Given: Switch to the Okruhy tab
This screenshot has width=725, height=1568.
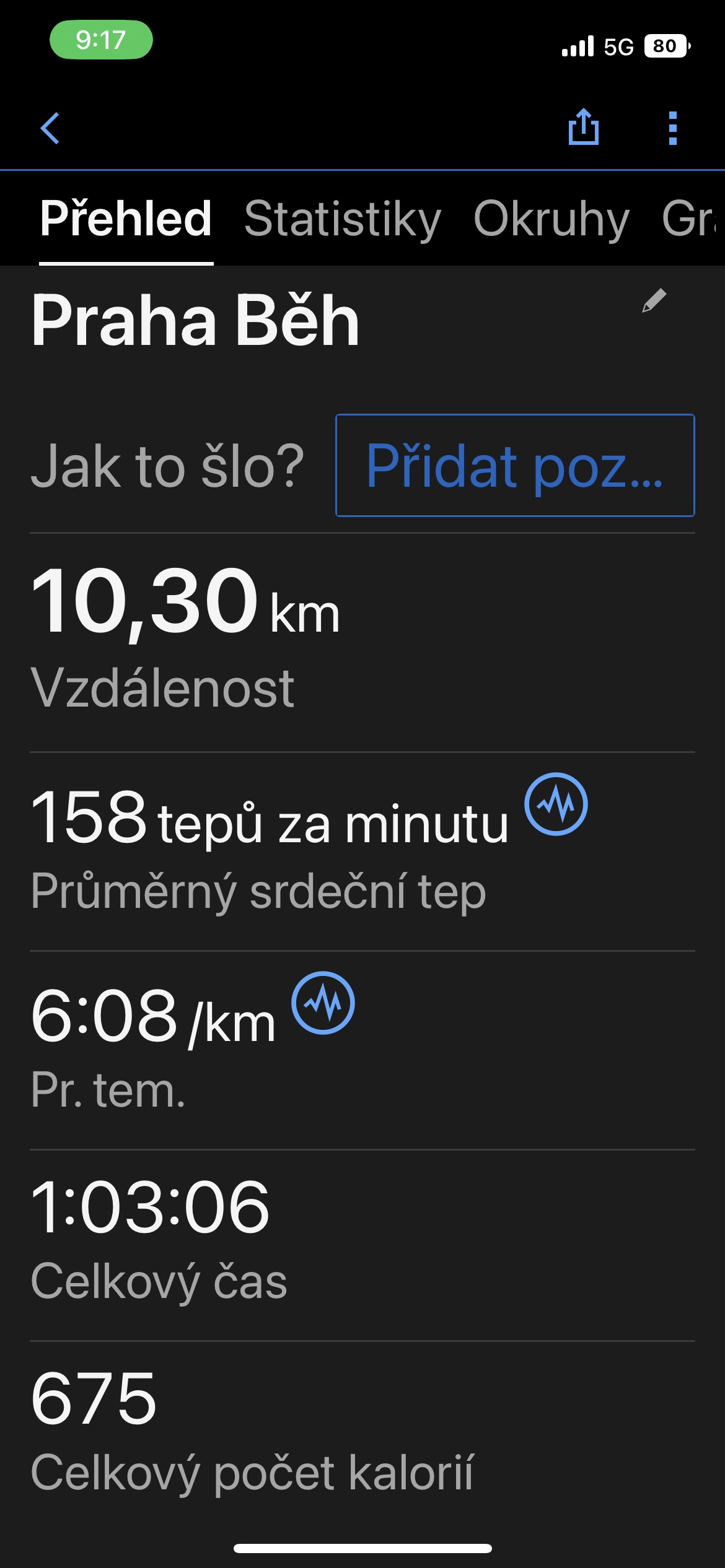Looking at the screenshot, I should tap(551, 219).
